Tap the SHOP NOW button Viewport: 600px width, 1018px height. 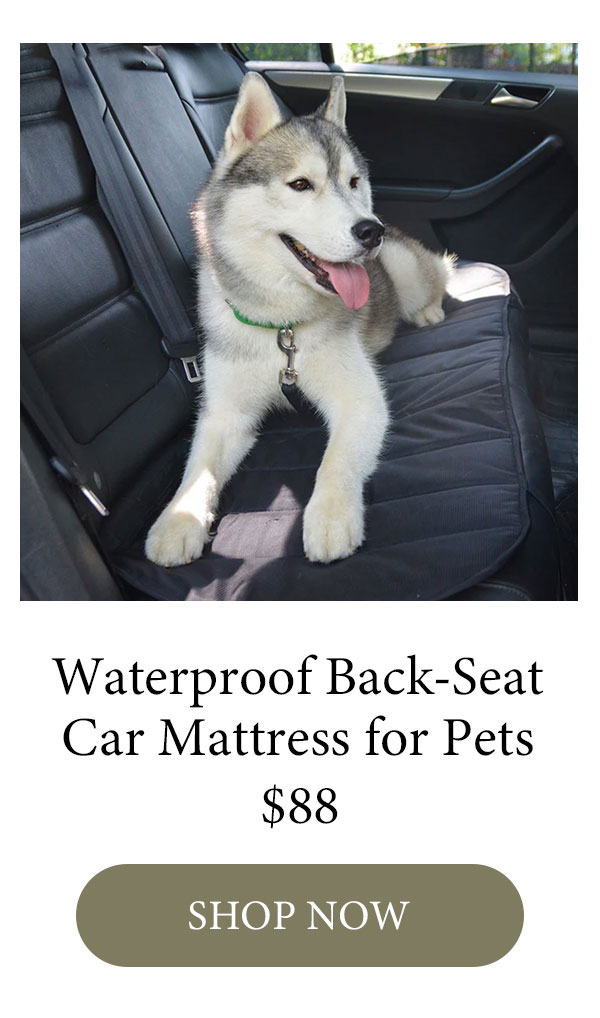[x=299, y=915]
